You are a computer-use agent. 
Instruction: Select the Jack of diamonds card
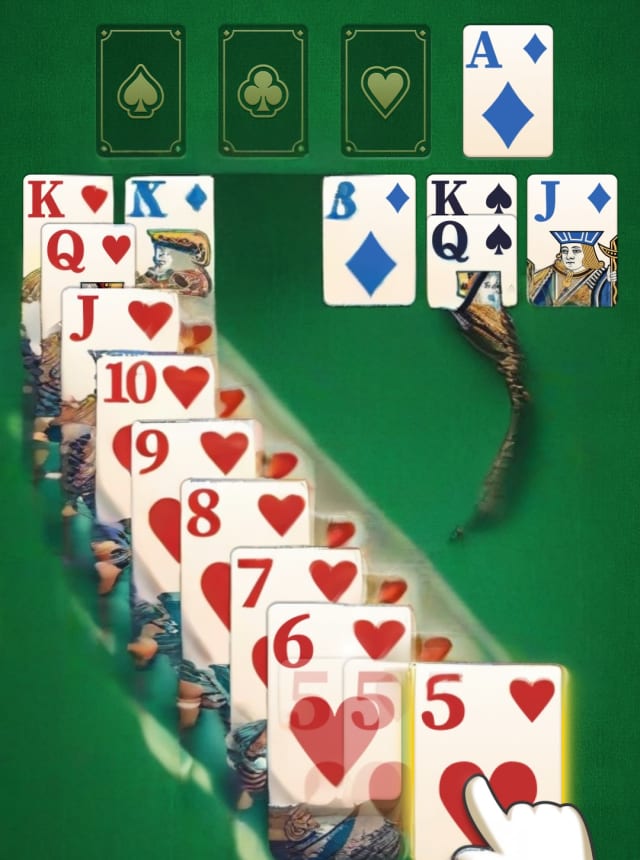(x=572, y=240)
